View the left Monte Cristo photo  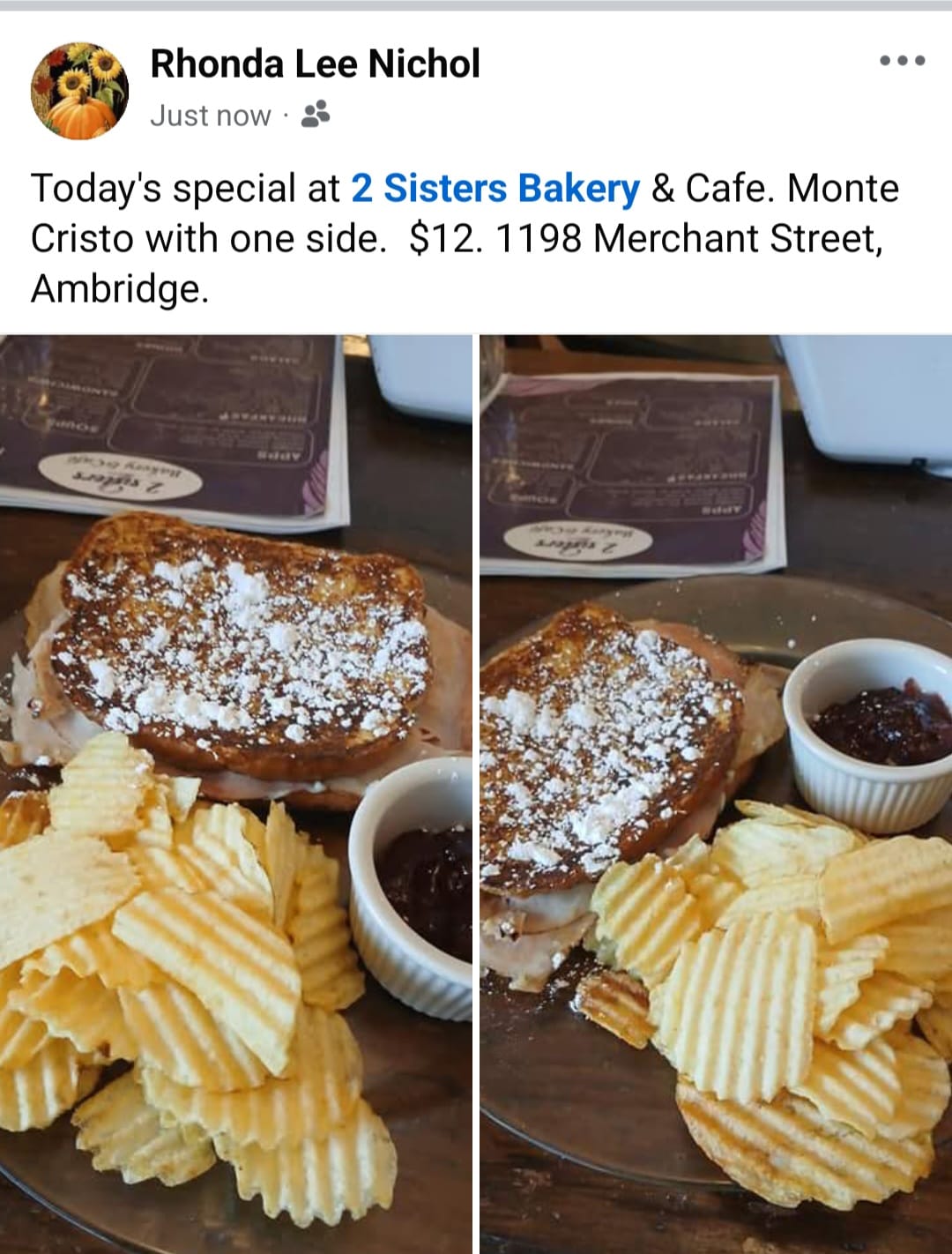[235, 794]
